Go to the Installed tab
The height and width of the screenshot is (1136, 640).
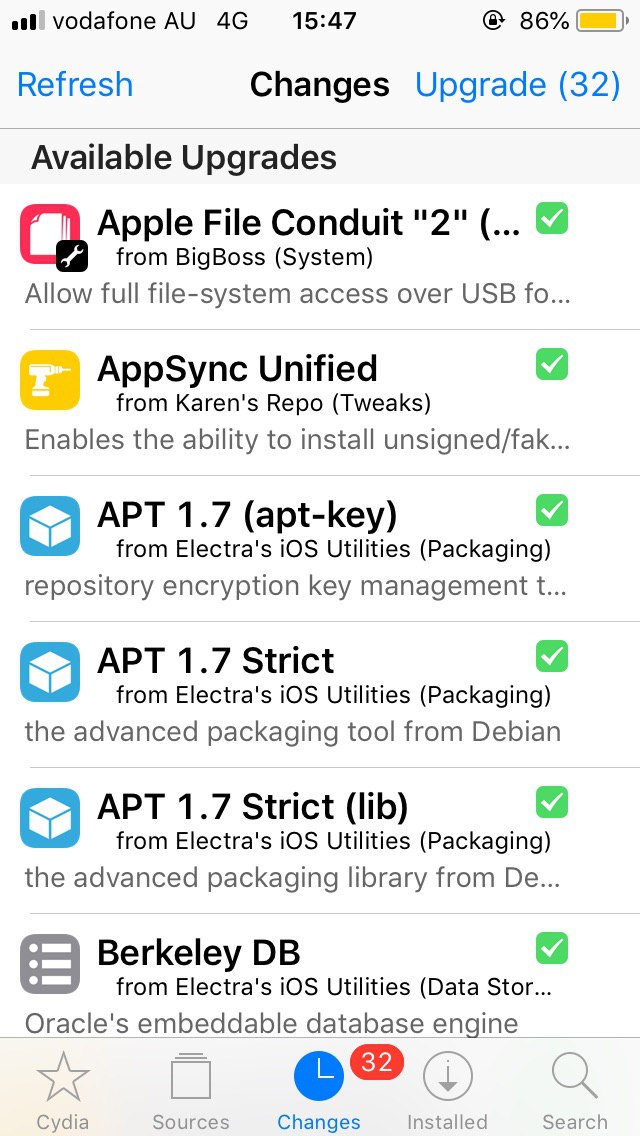pos(447,1090)
